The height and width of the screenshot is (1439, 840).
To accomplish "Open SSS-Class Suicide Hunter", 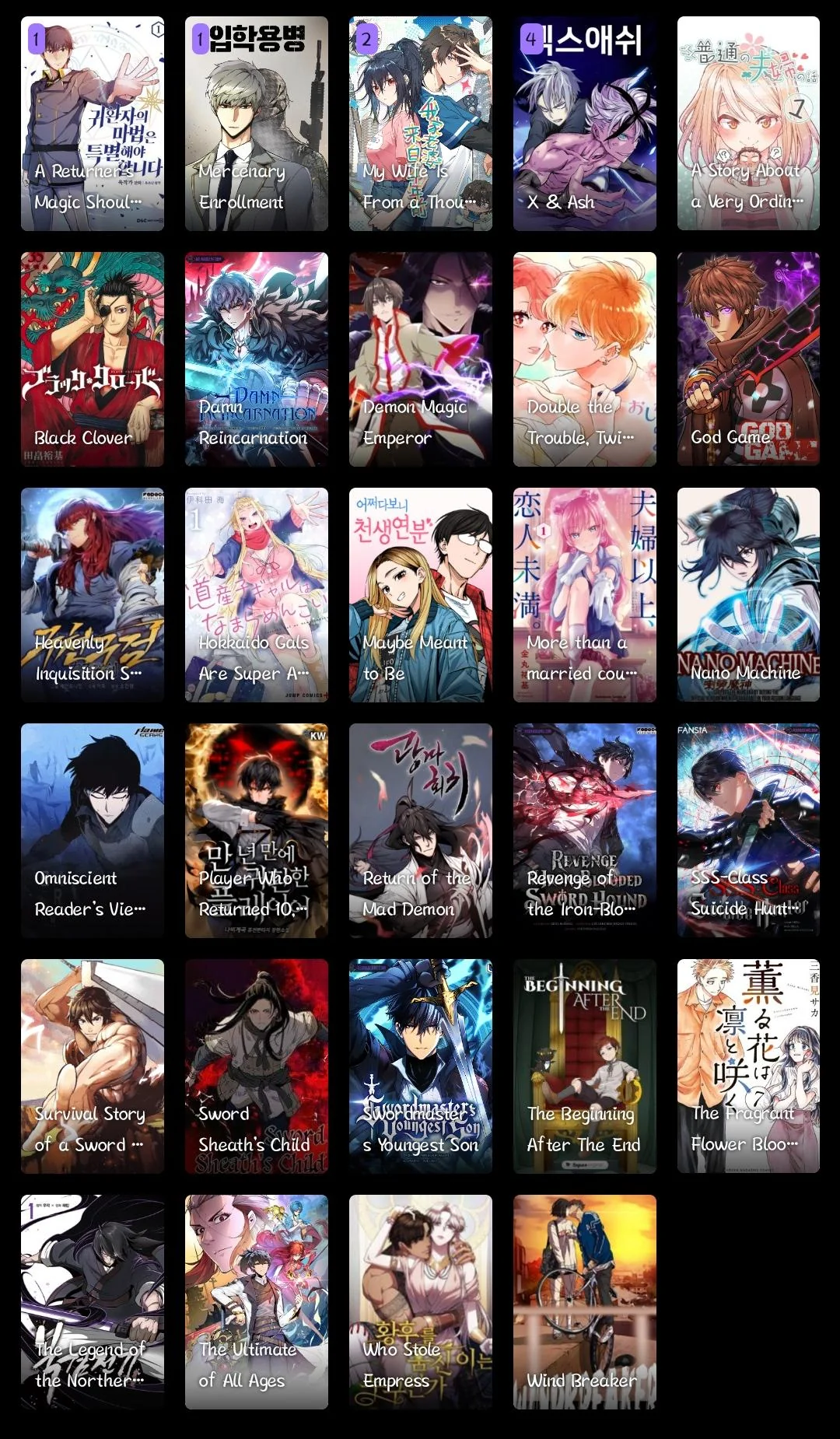I will click(748, 830).
